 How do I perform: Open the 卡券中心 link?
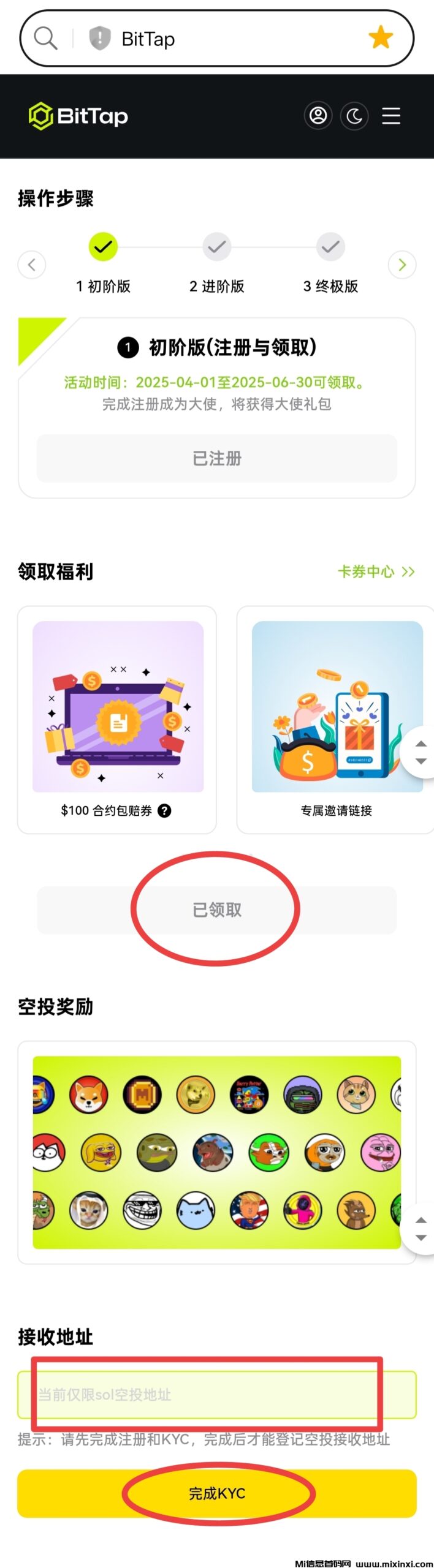[x=376, y=571]
